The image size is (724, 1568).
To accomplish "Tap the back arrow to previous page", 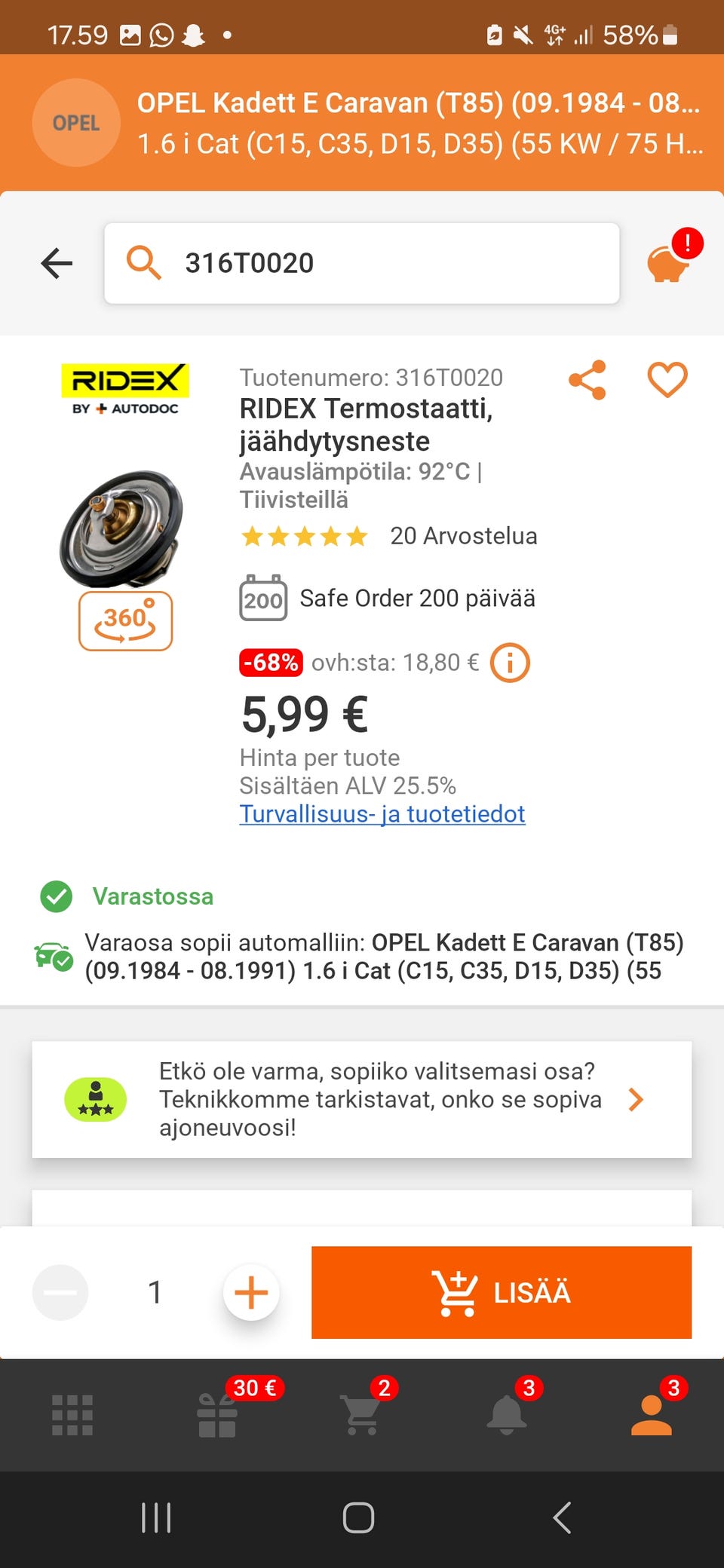I will [56, 264].
